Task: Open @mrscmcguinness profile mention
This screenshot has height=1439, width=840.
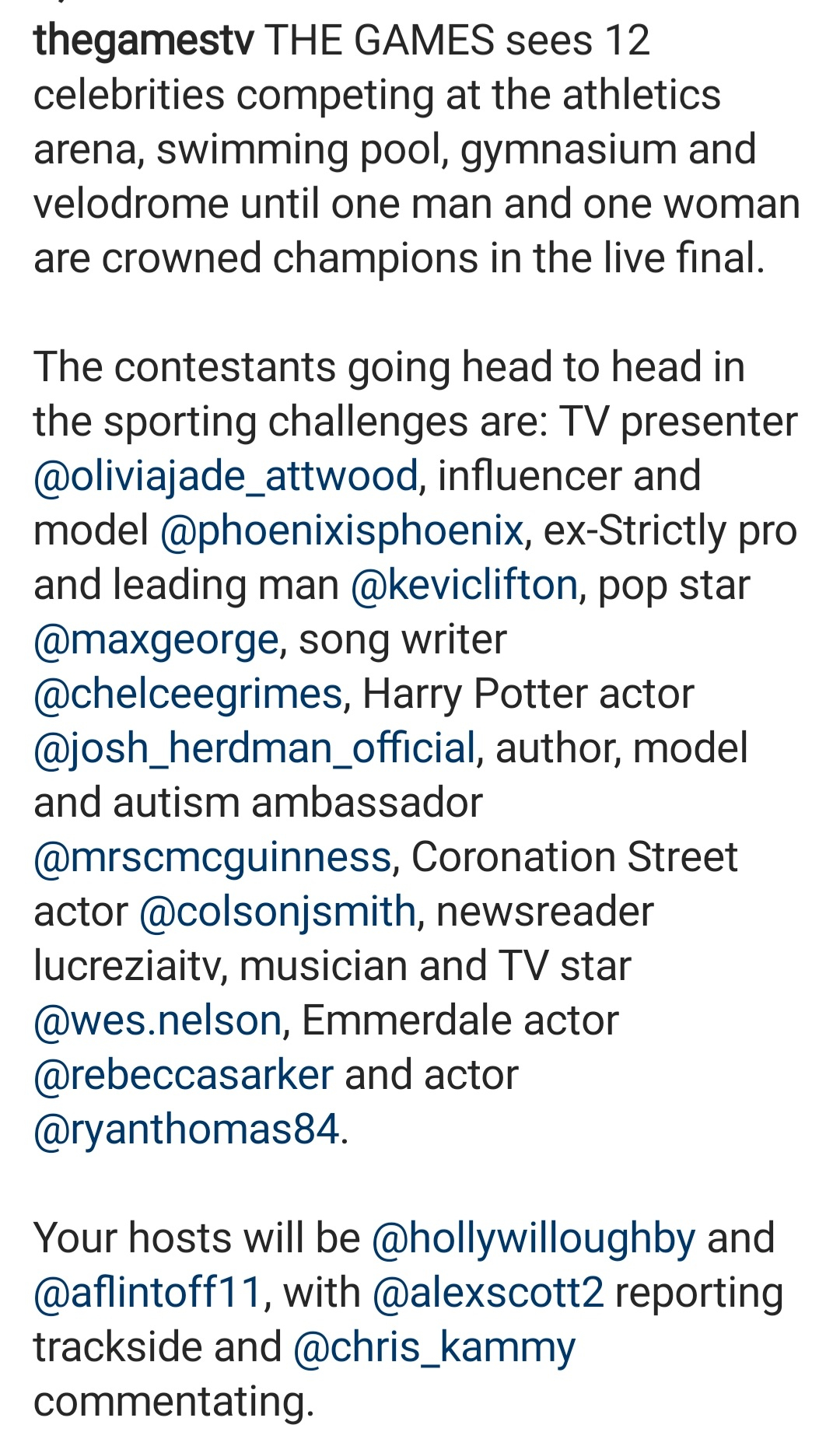Action: point(212,857)
